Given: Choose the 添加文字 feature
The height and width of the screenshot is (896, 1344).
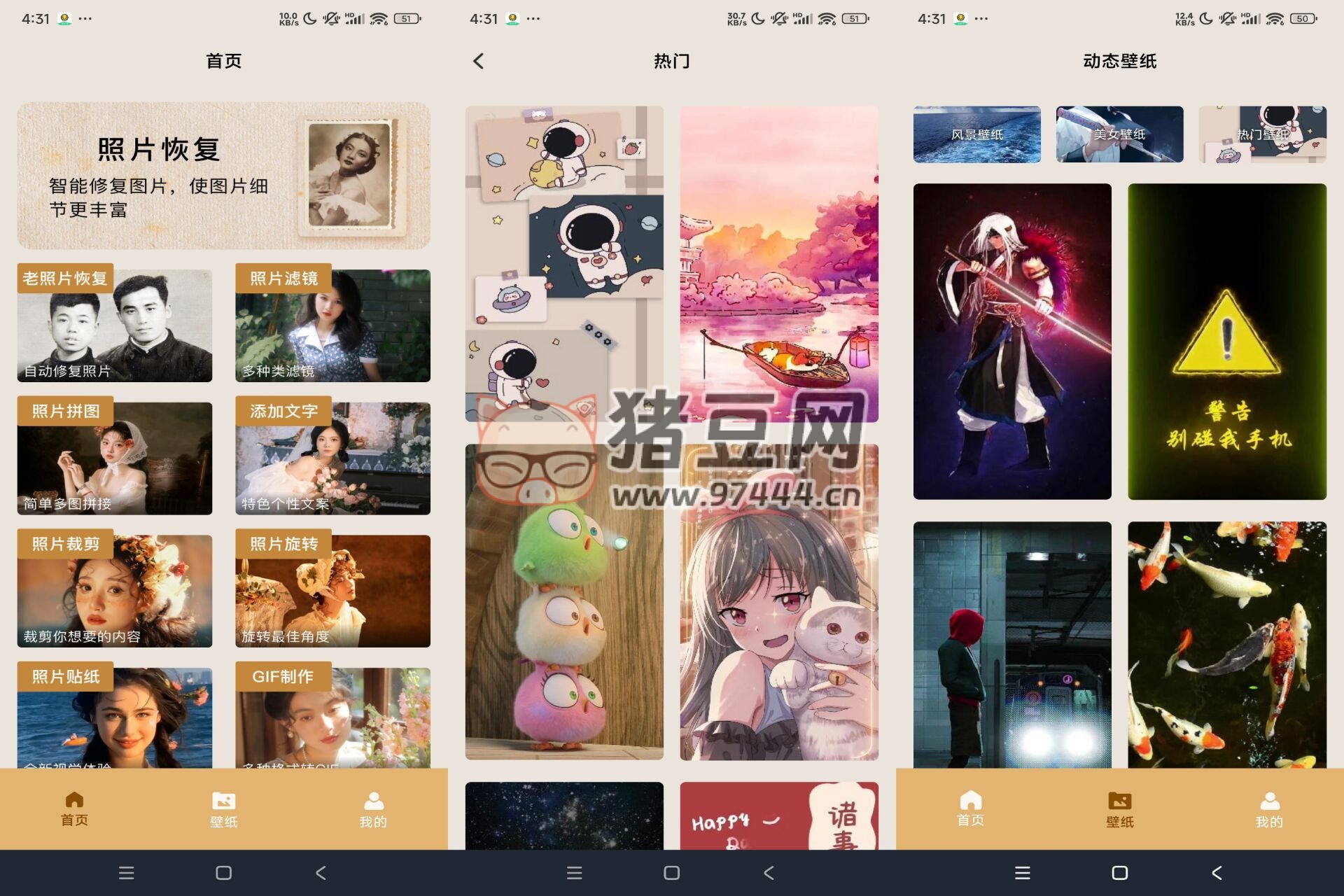Looking at the screenshot, I should coord(332,459).
